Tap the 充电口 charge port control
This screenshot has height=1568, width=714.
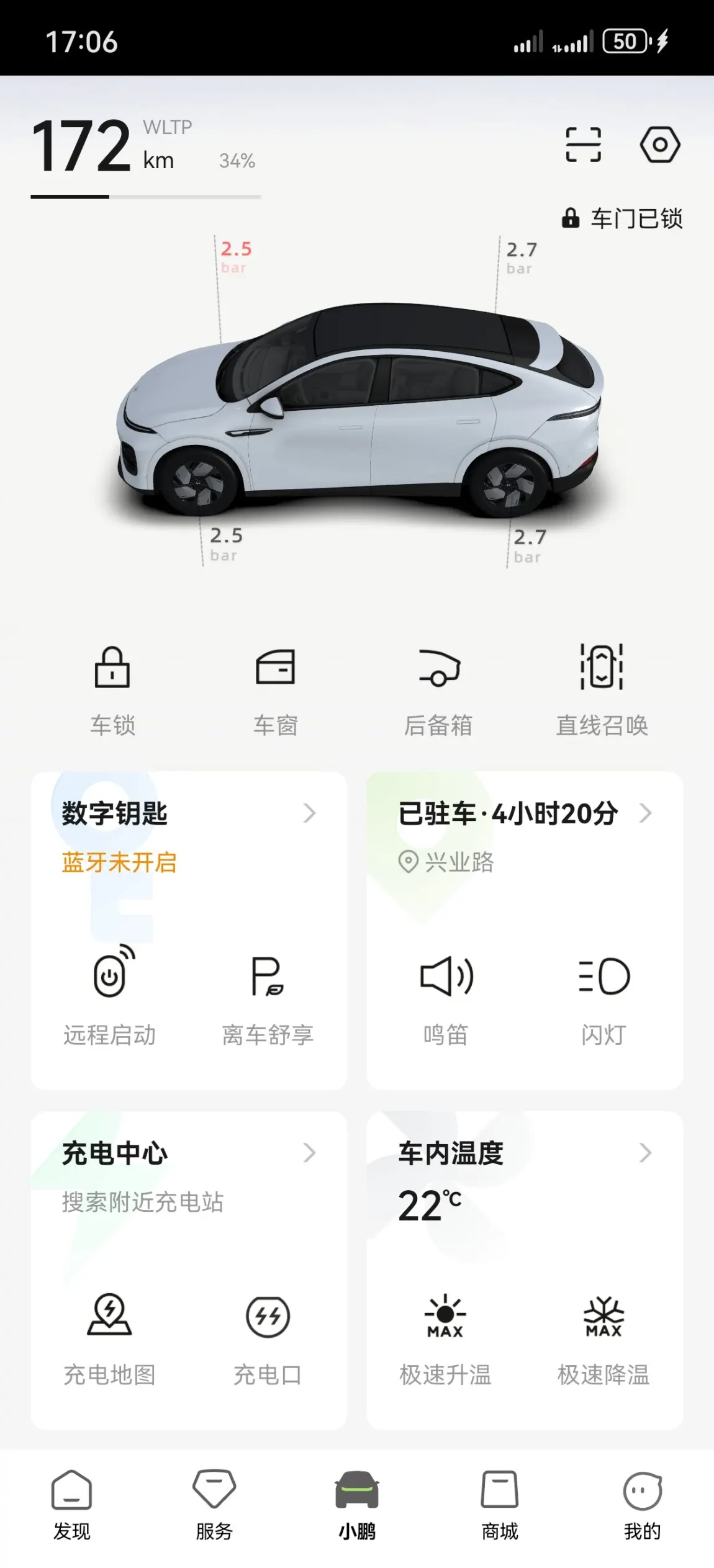point(268,1338)
